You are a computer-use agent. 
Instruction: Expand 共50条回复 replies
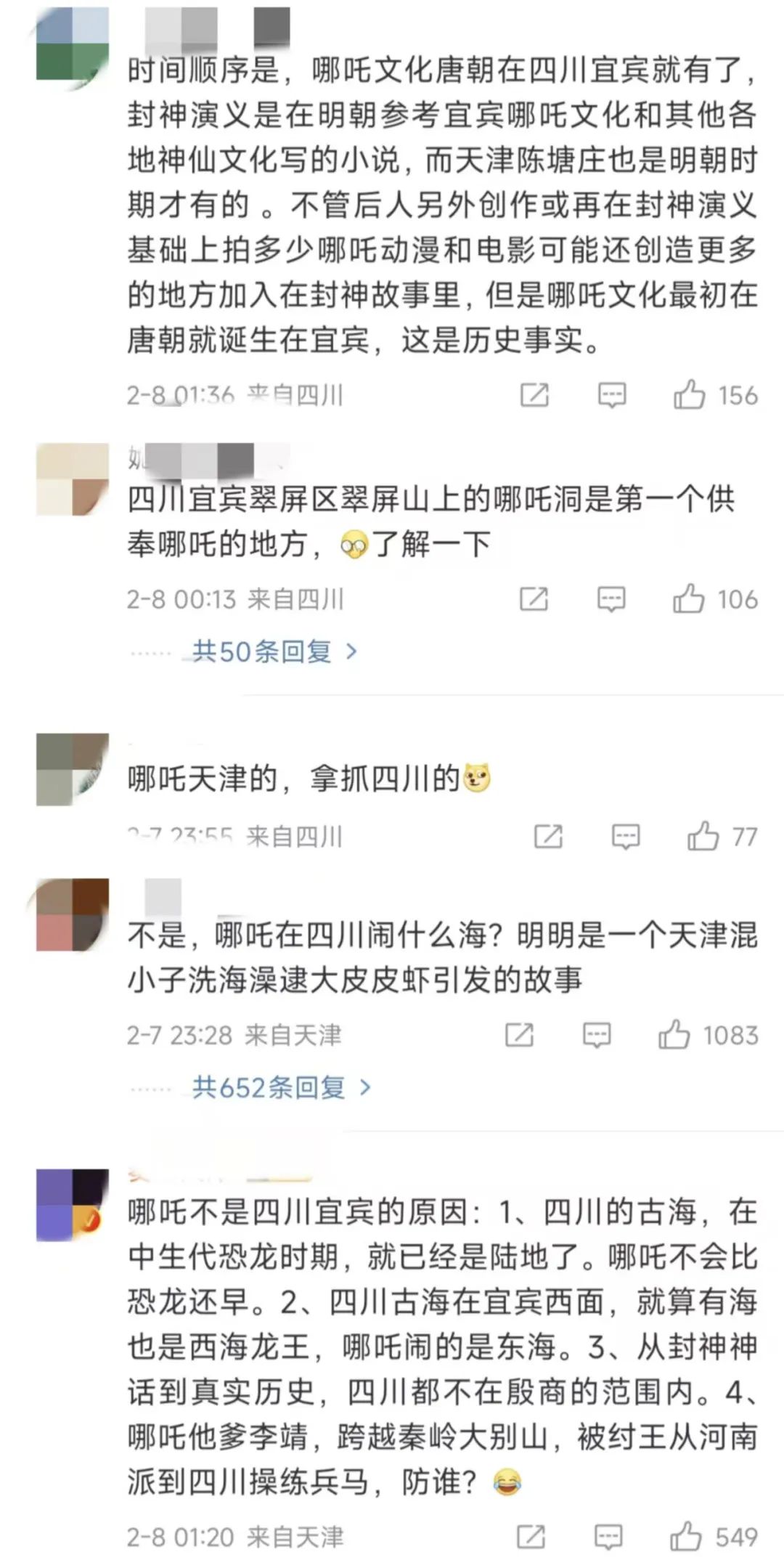tap(274, 651)
